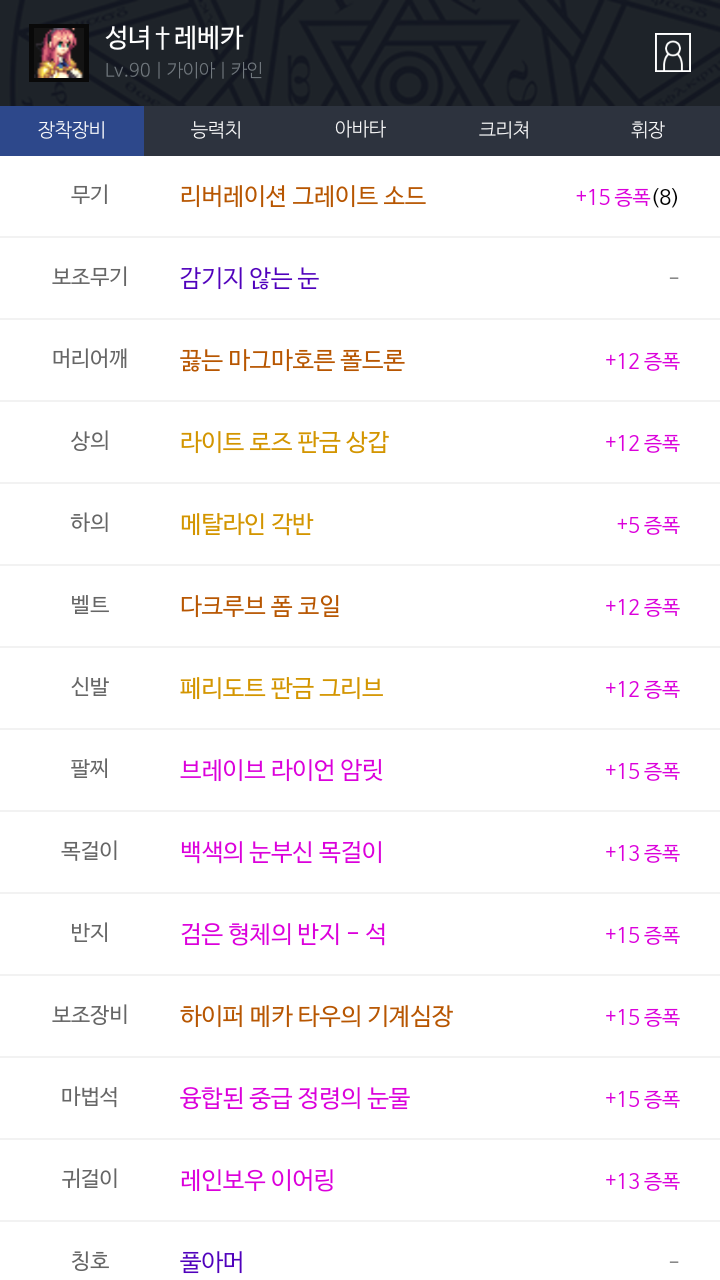Screen dimensions: 720x1280
Task: View the 풀아머 title row
Action: (212, 1260)
